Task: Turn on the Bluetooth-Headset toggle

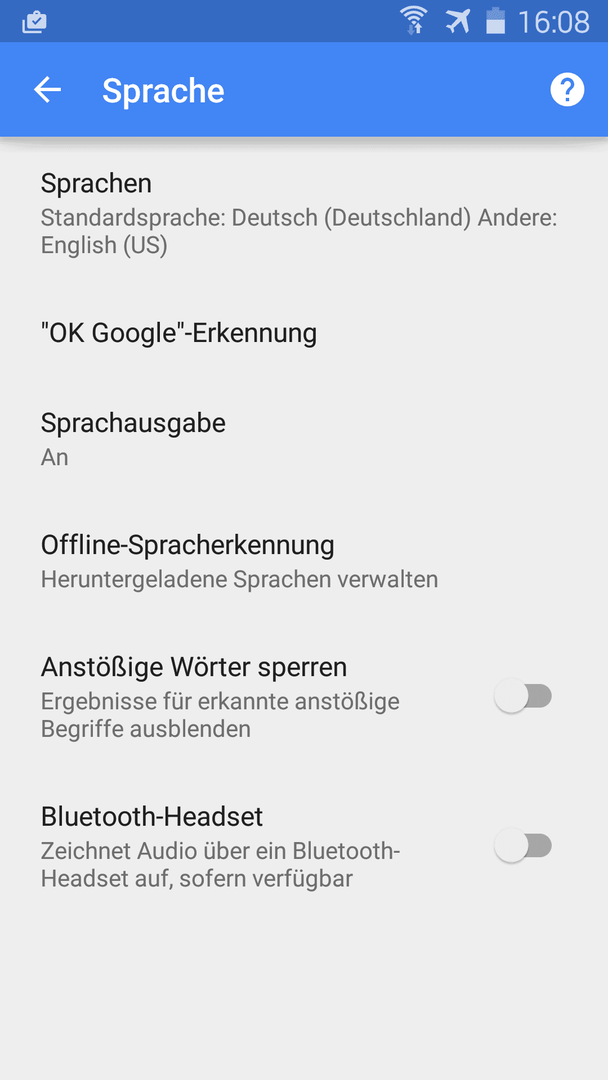Action: [523, 846]
